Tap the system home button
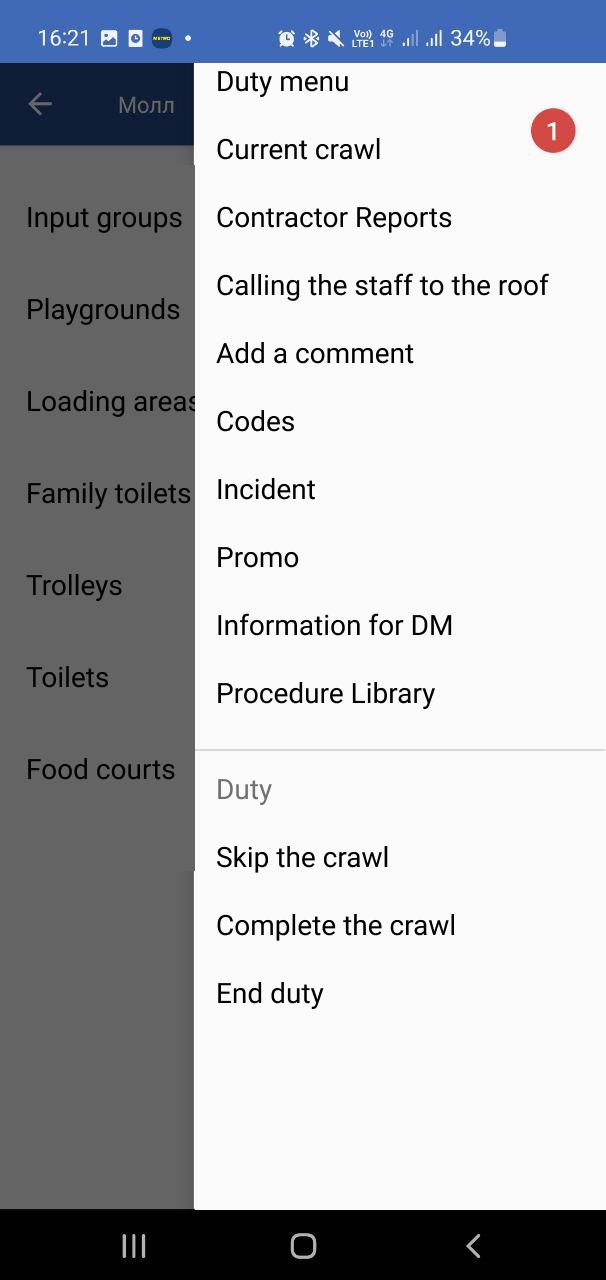This screenshot has width=606, height=1280. (303, 1245)
